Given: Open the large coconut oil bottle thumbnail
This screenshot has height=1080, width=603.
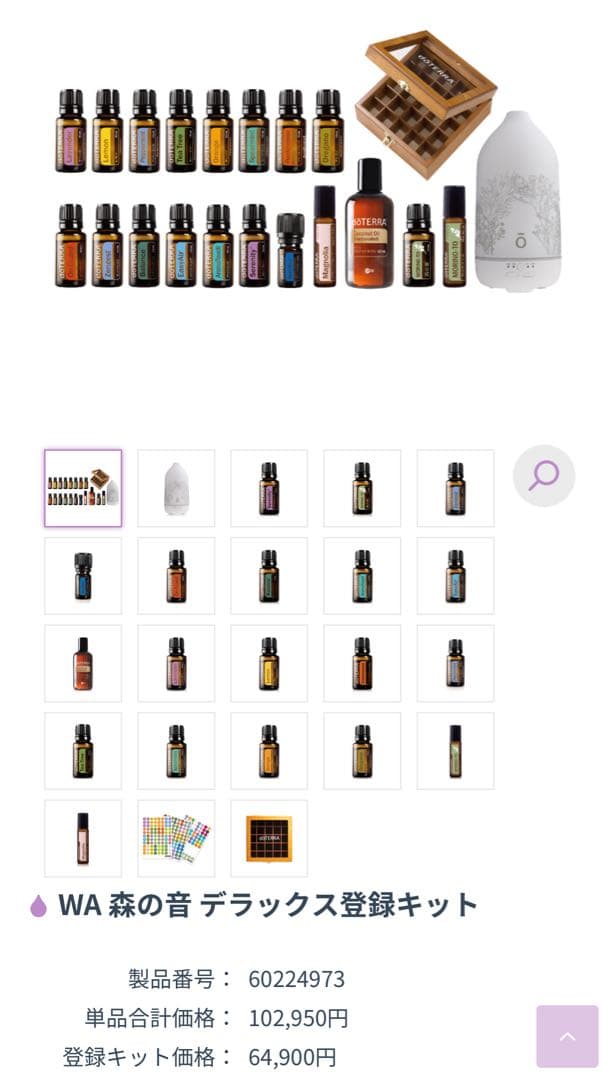Looking at the screenshot, I should pyautogui.click(x=83, y=663).
